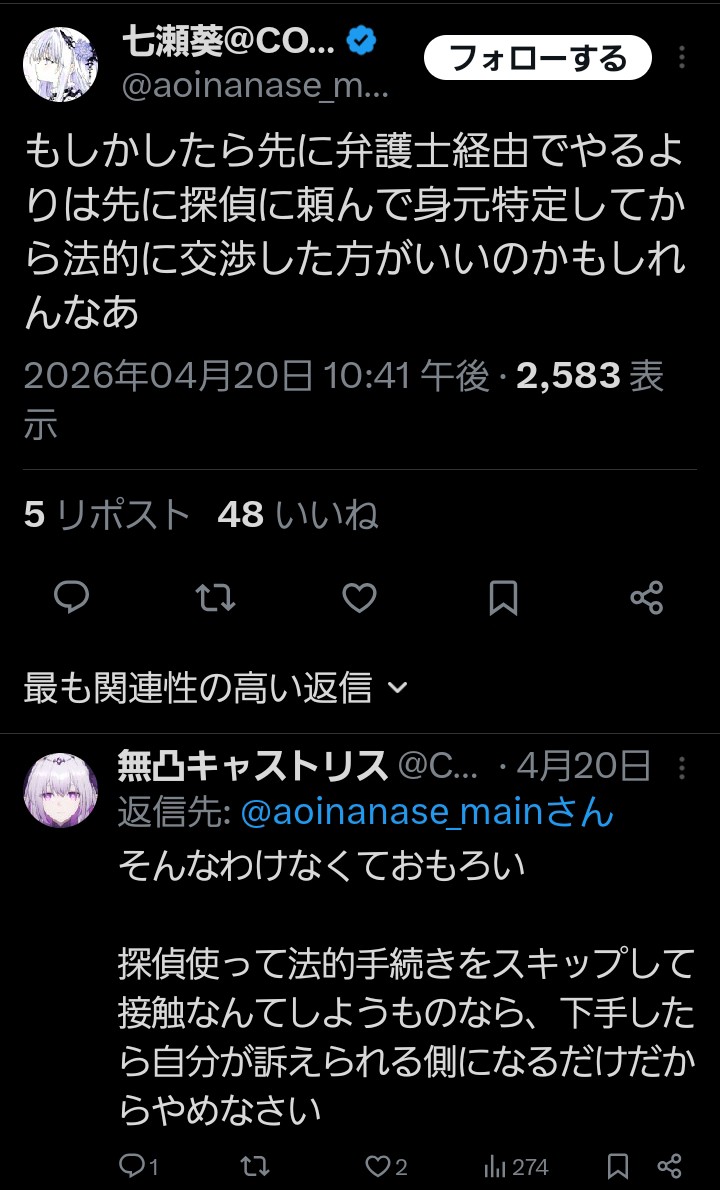View the 48 いいね list

pos(297,515)
